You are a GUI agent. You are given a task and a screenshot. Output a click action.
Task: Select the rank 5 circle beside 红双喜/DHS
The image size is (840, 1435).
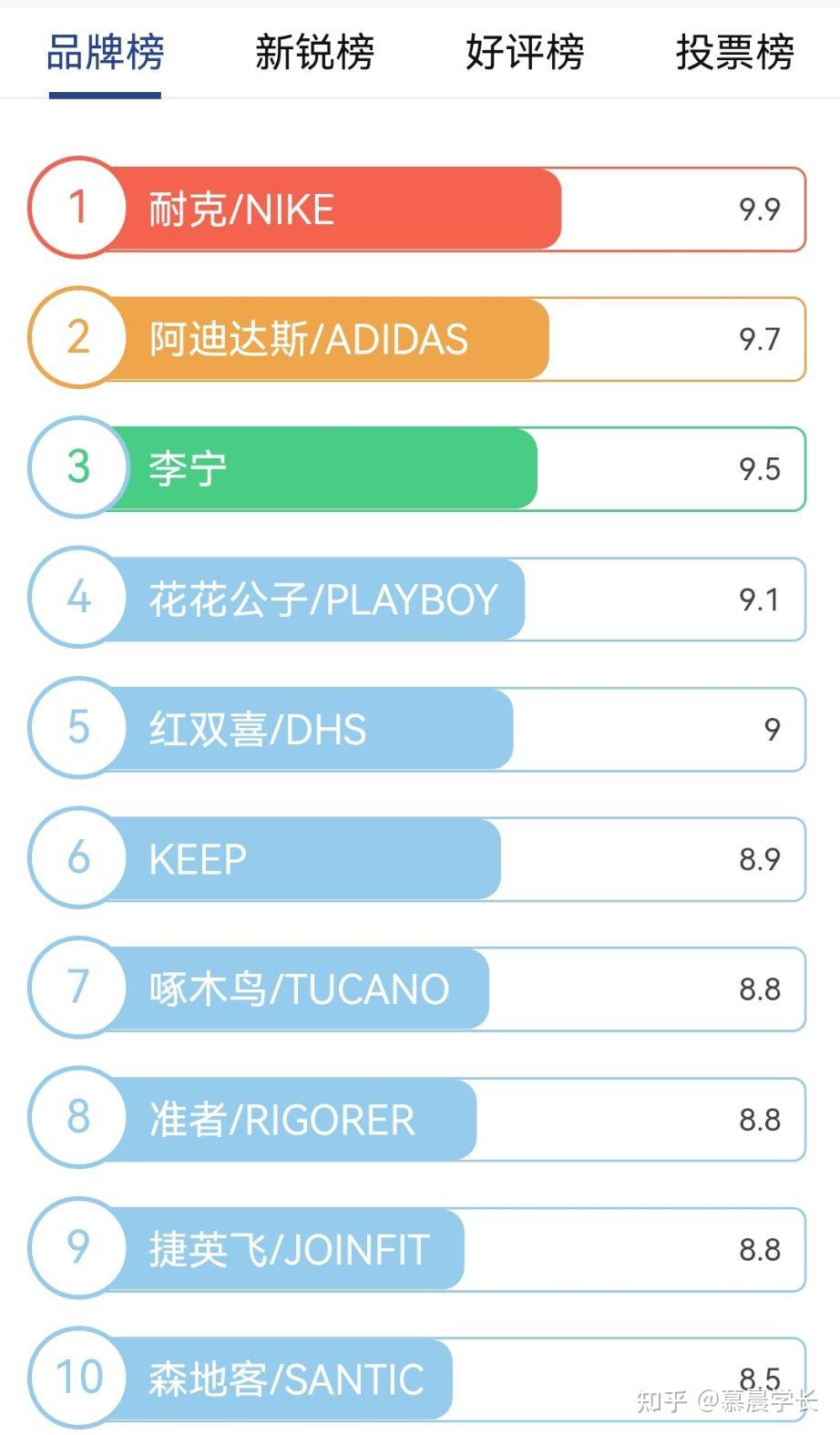77,728
